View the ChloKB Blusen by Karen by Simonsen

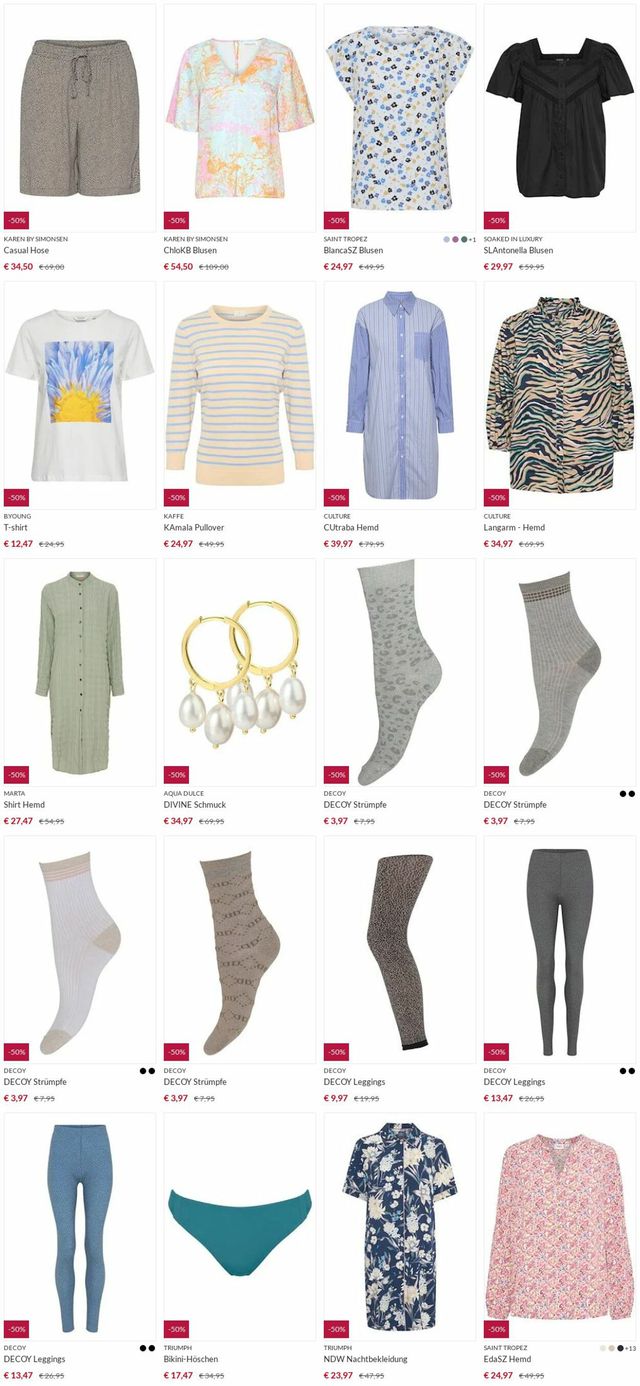[240, 120]
